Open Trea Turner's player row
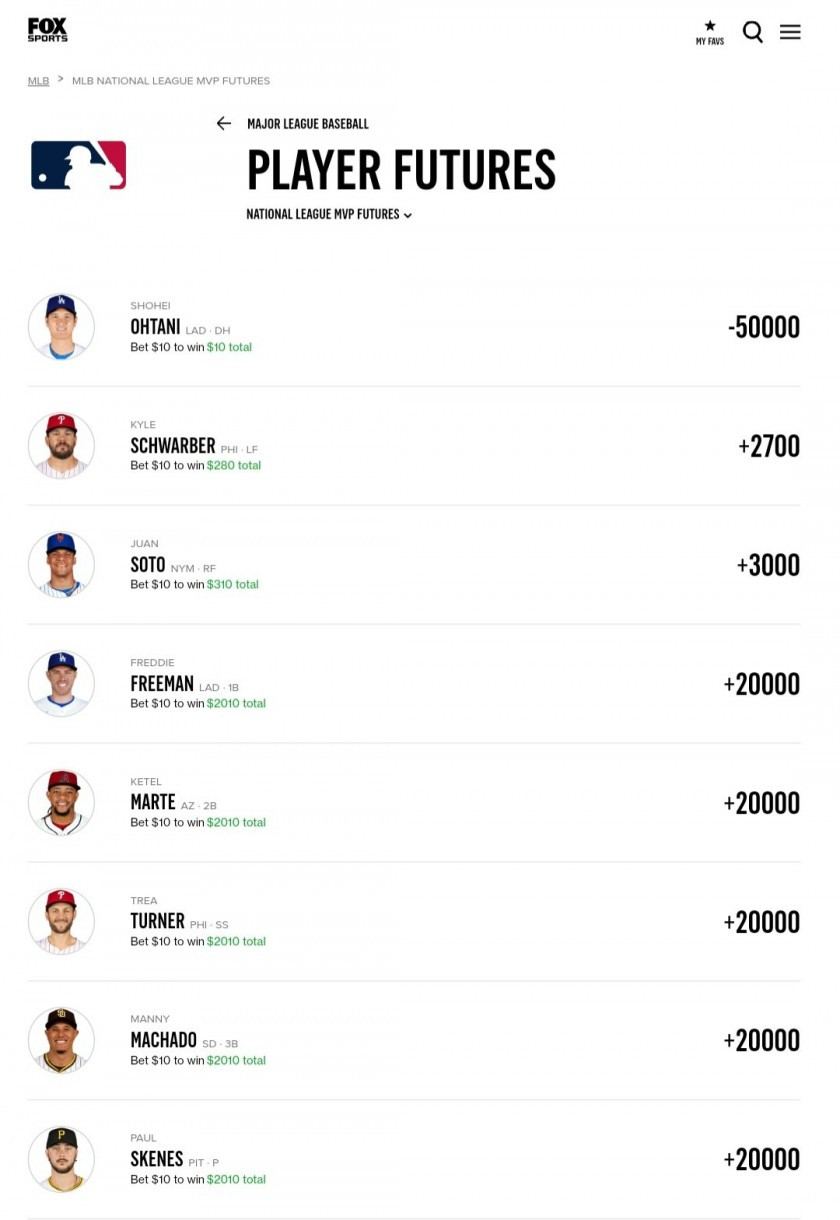Screen dimensions: 840x1220 (413, 922)
